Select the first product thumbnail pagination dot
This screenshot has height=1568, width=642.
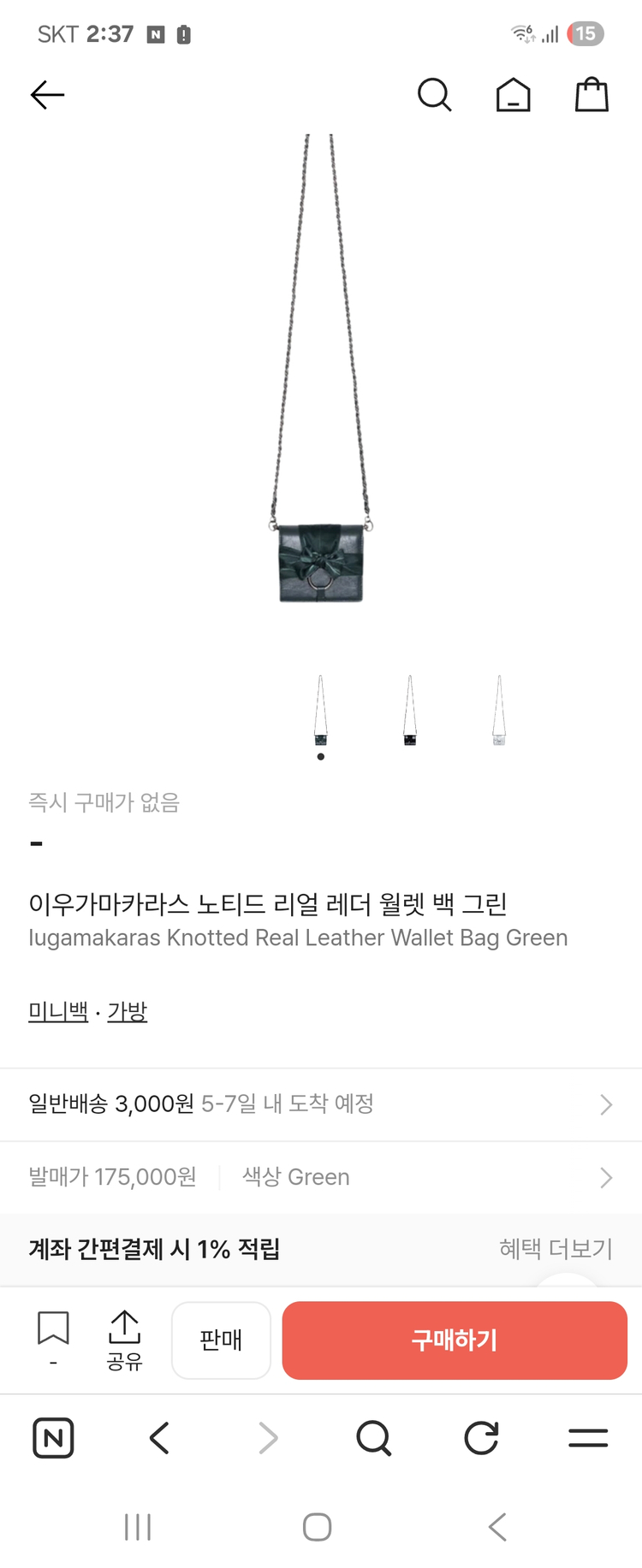click(321, 756)
